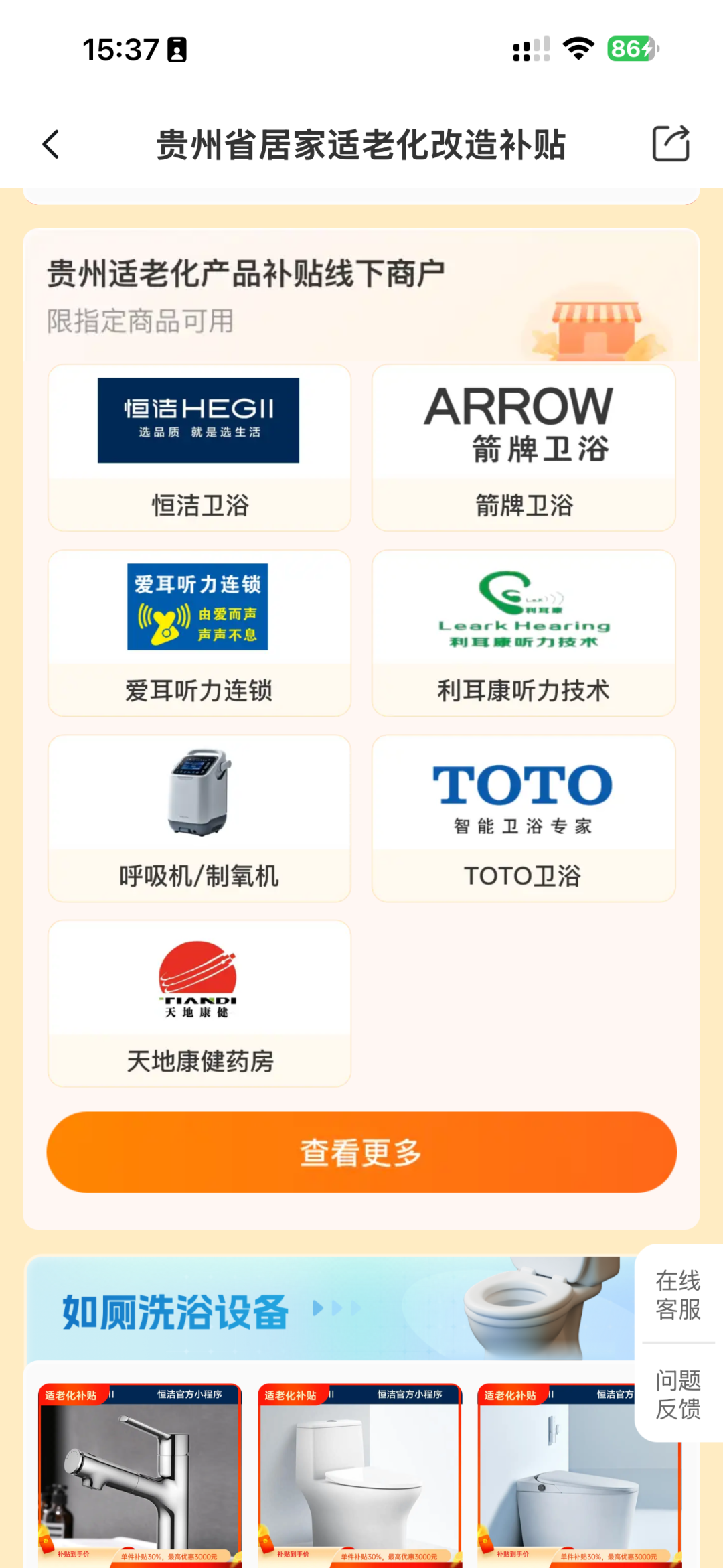View the one-piece toilet product card

[x=360, y=1474]
